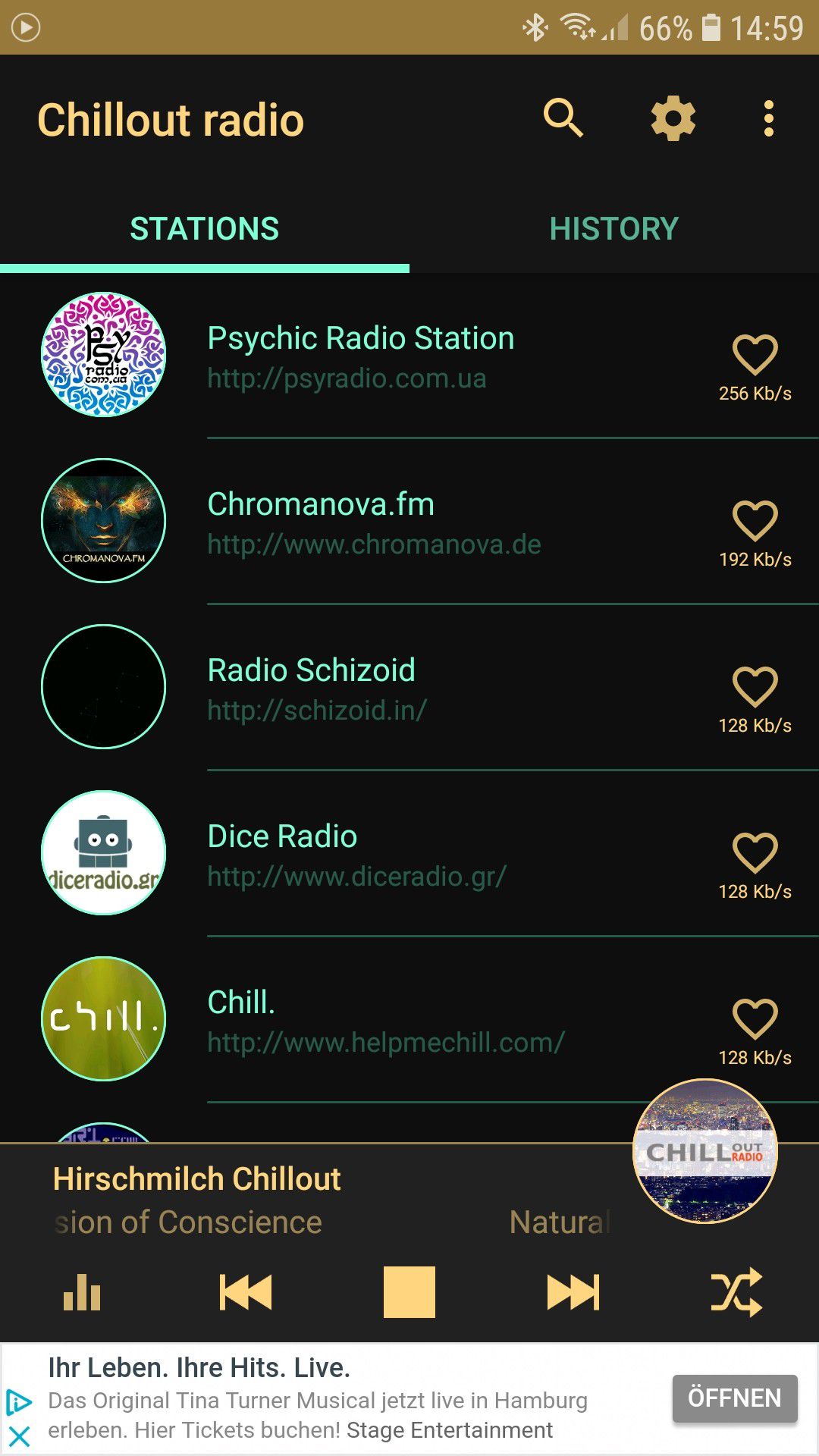Tap ÖFFNEN on the advertisement

(x=733, y=1398)
